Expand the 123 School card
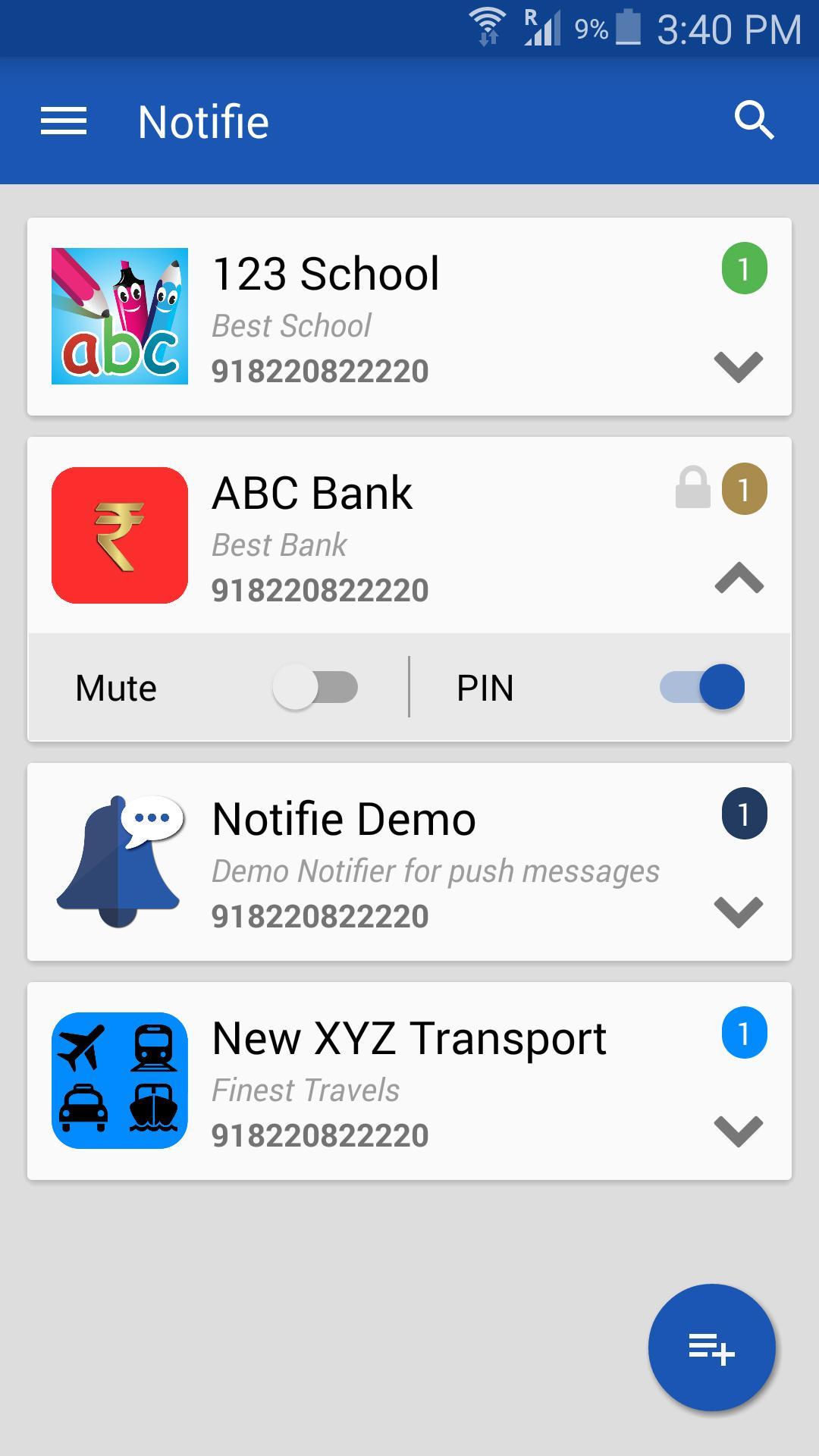 pyautogui.click(x=738, y=366)
